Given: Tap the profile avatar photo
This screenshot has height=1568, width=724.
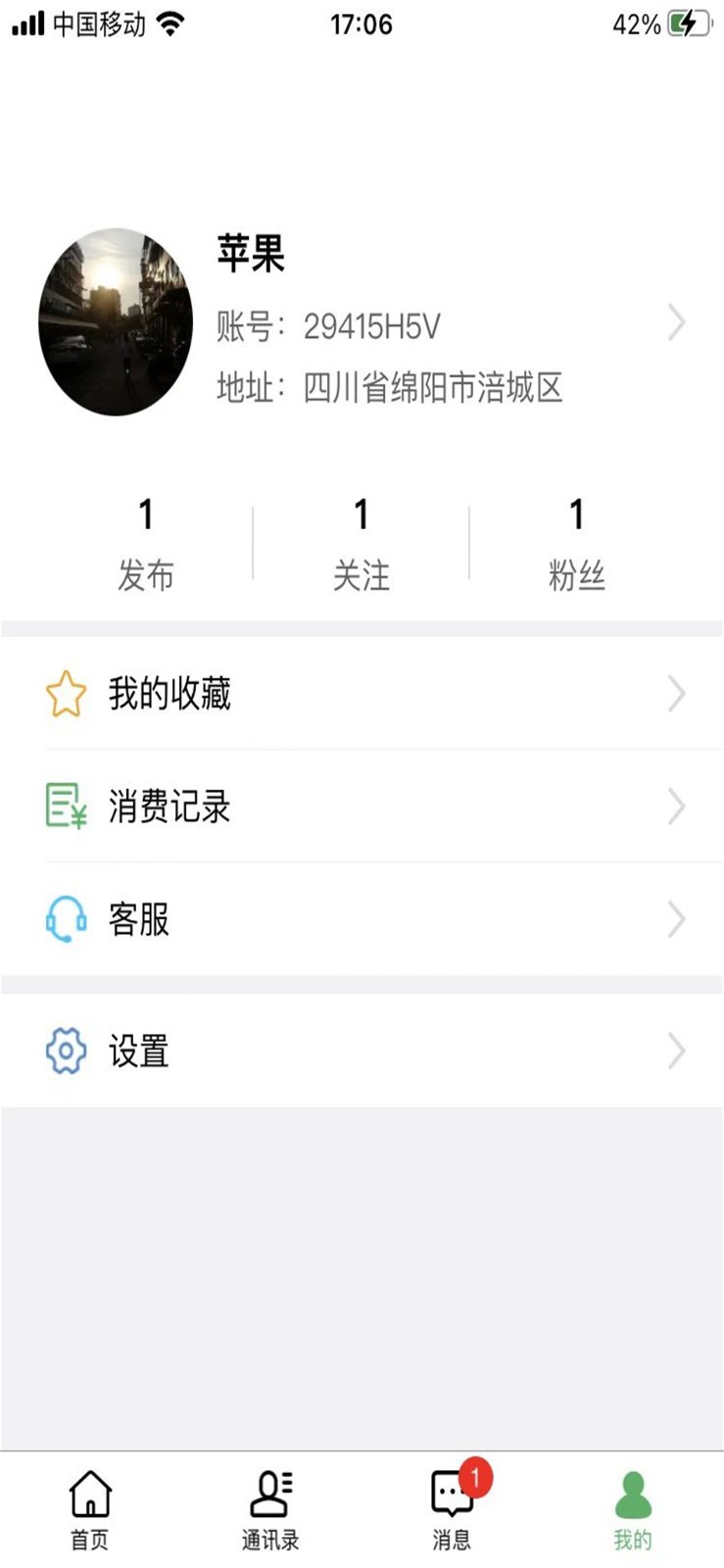Looking at the screenshot, I should [x=116, y=322].
